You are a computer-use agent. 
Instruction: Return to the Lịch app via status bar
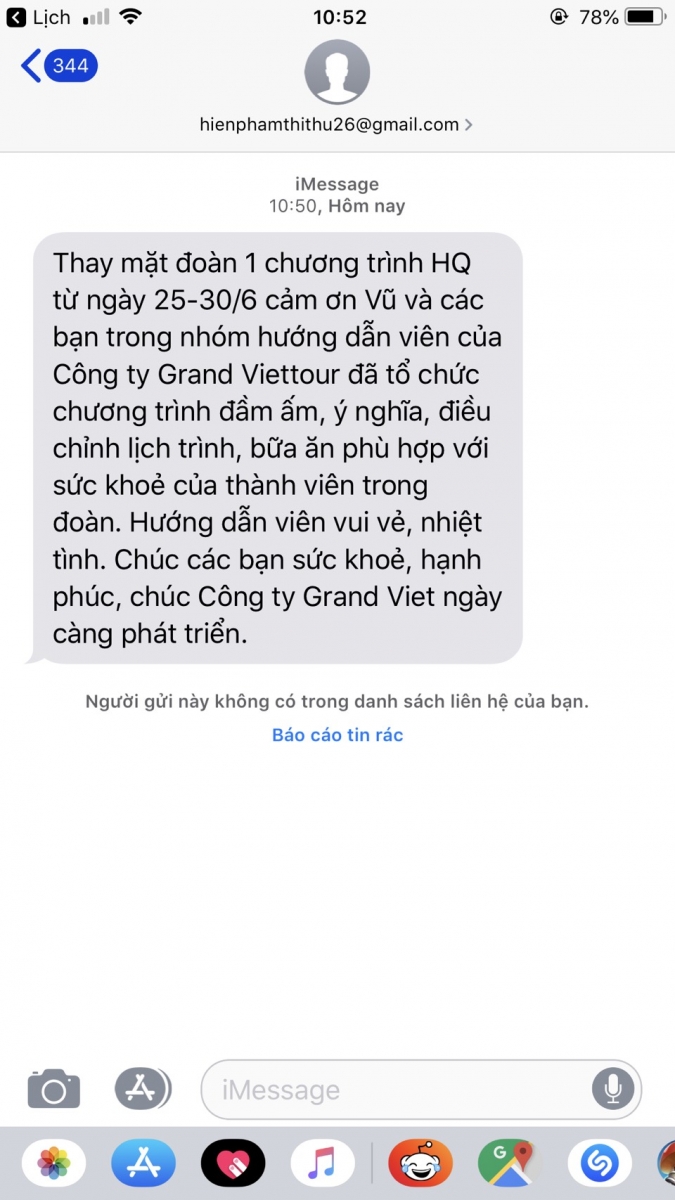(40, 17)
